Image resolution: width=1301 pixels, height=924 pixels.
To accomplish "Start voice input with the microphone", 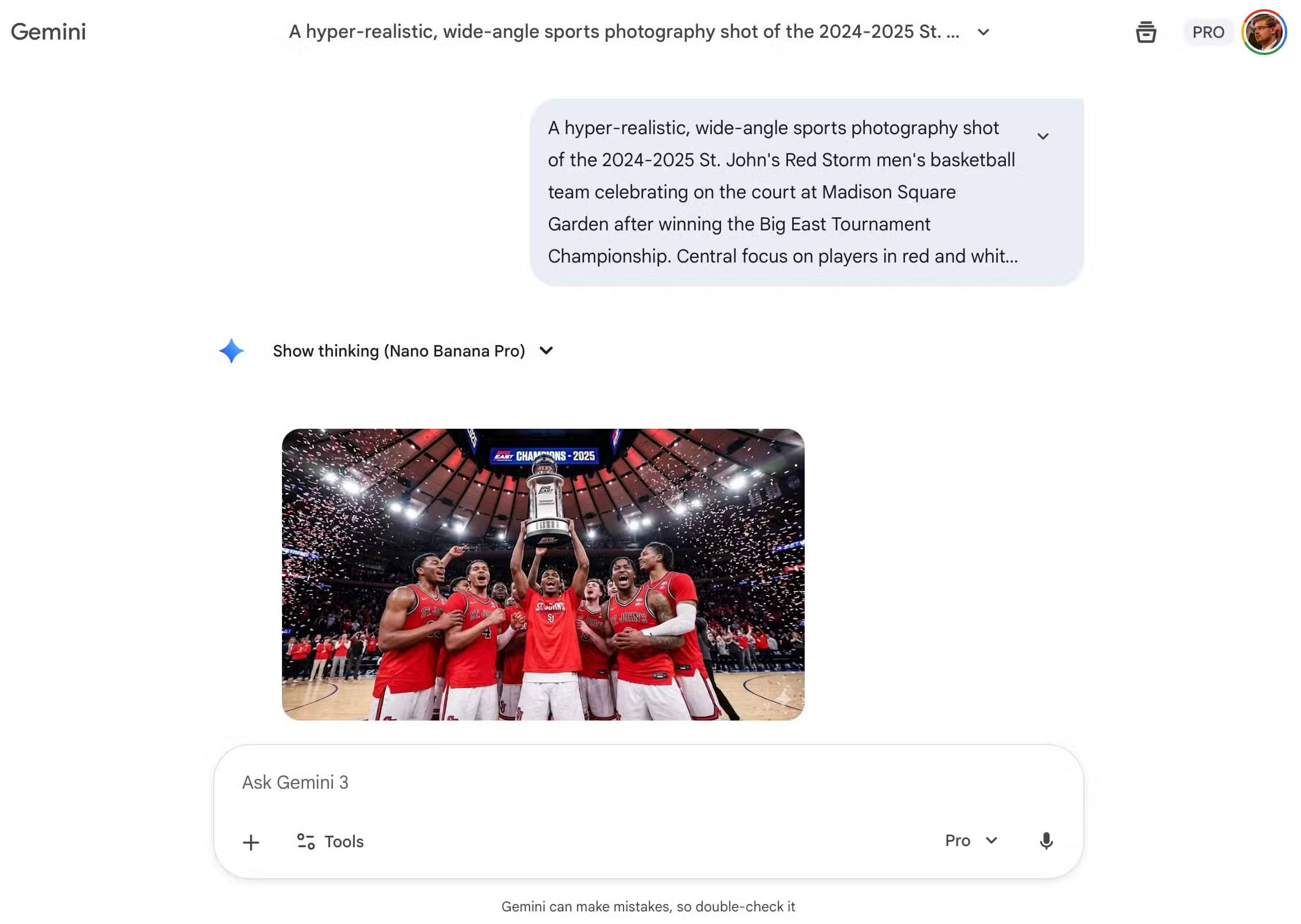I will coord(1045,841).
